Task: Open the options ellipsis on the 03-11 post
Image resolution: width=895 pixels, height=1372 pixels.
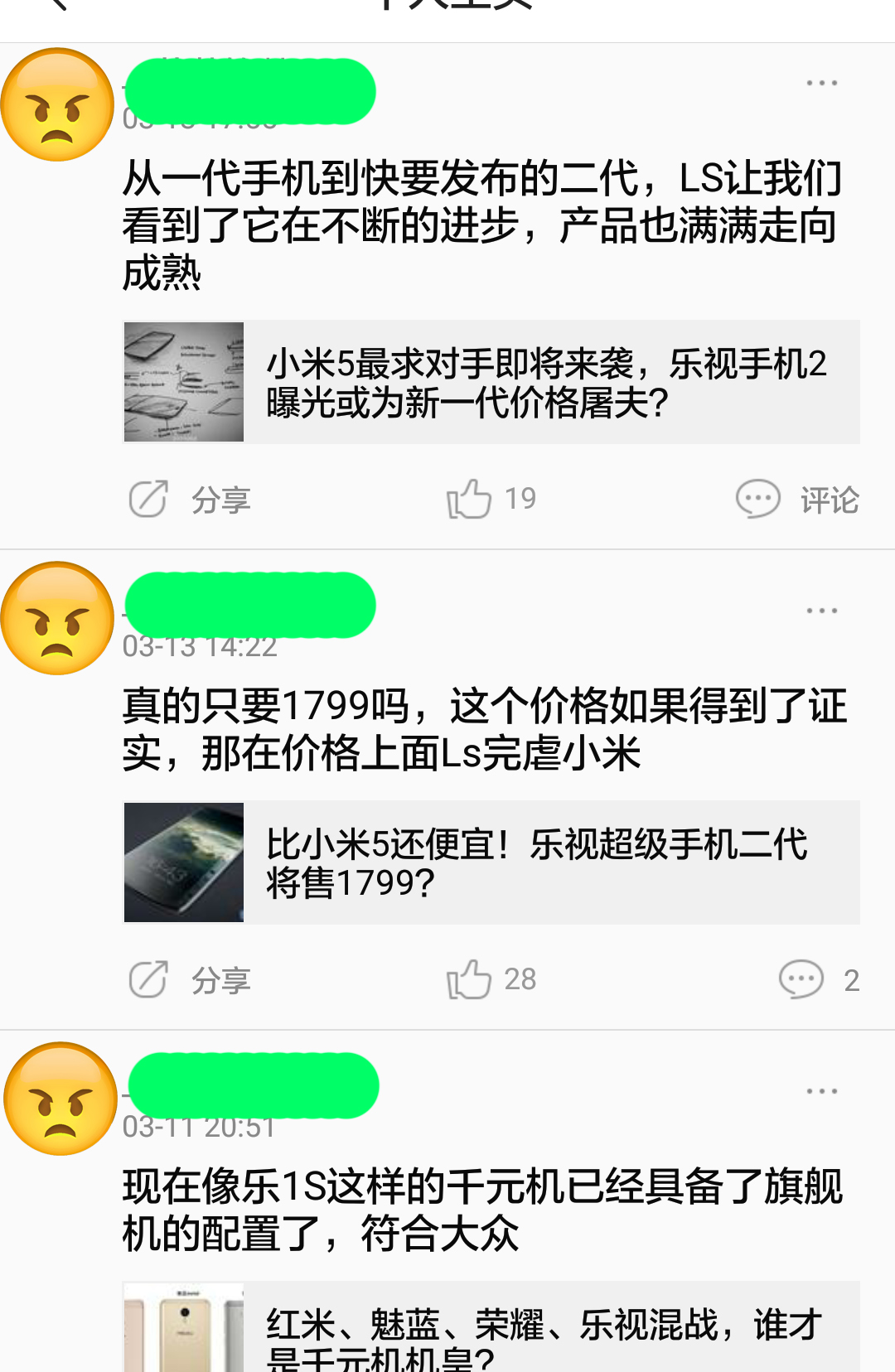Action: [821, 1092]
